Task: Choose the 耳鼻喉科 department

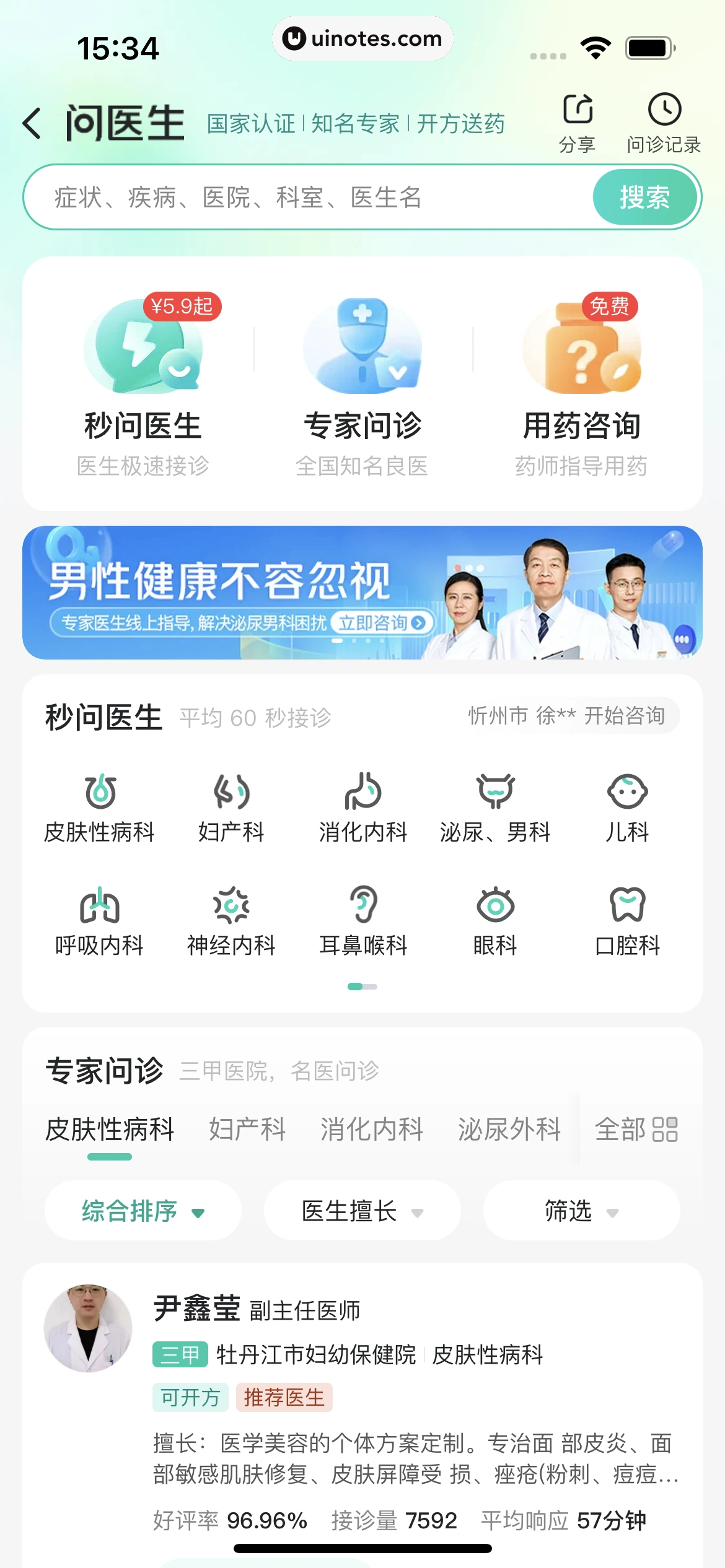Action: click(x=363, y=921)
